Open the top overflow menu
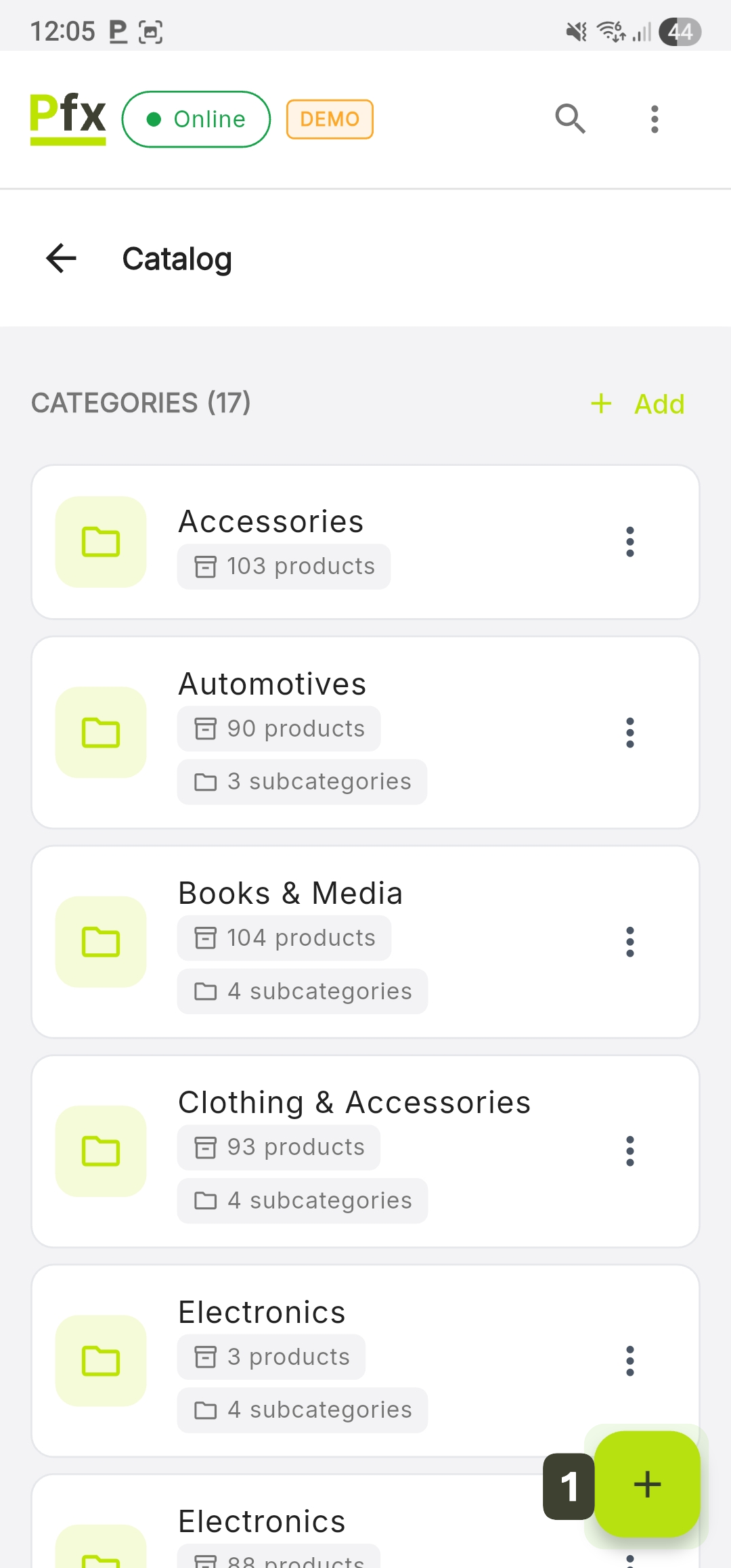The image size is (731, 1568). (x=654, y=119)
